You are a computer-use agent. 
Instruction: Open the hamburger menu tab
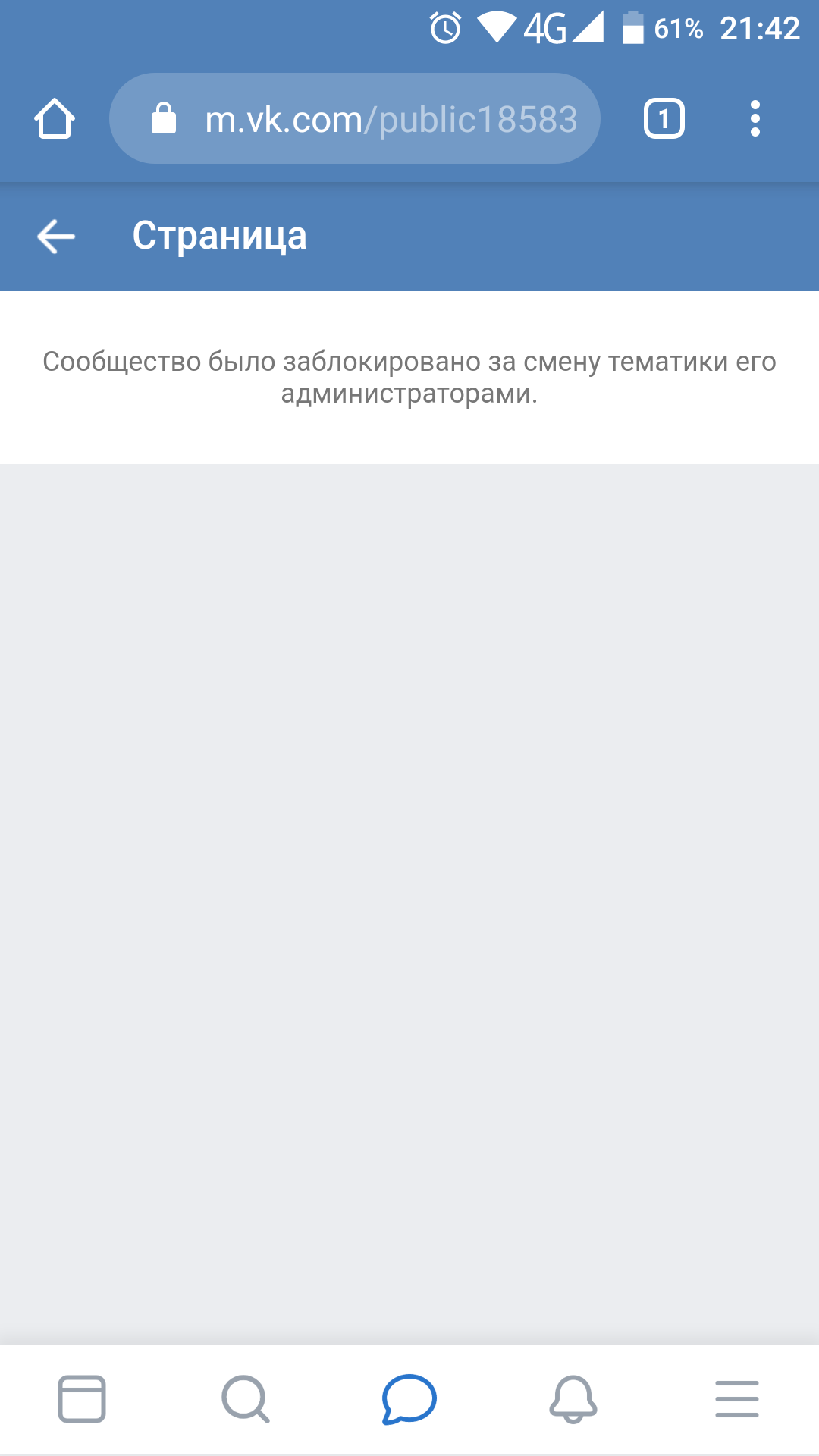pos(737,1398)
